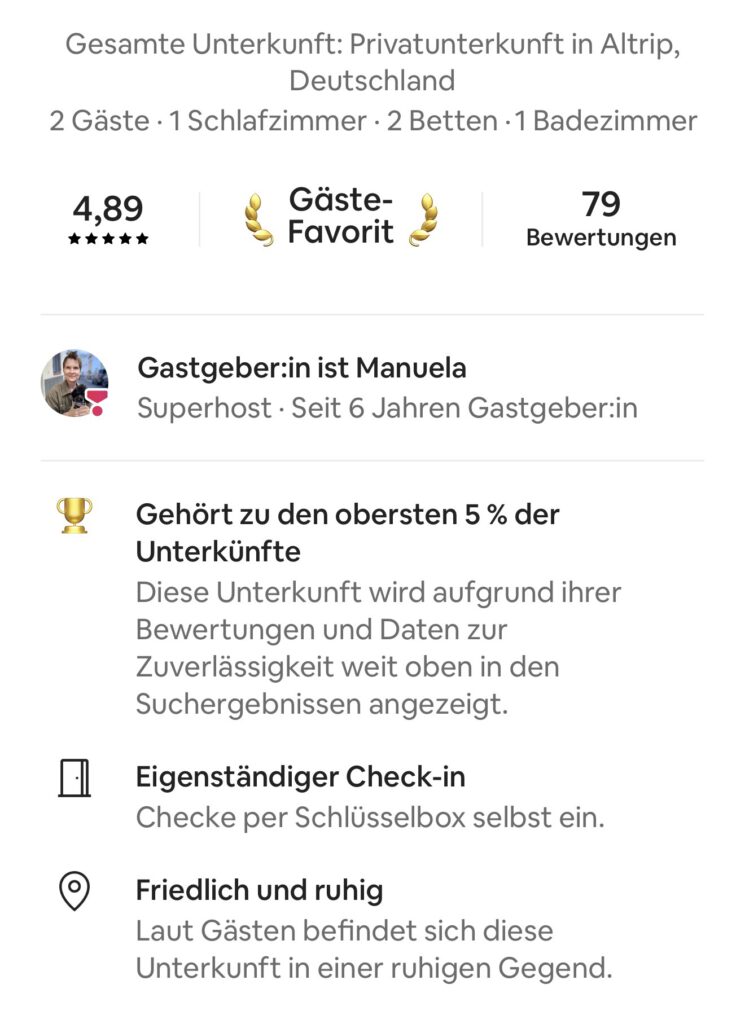Open the 79 Bewertungen reviews
The image size is (745, 1024).
[x=601, y=219]
